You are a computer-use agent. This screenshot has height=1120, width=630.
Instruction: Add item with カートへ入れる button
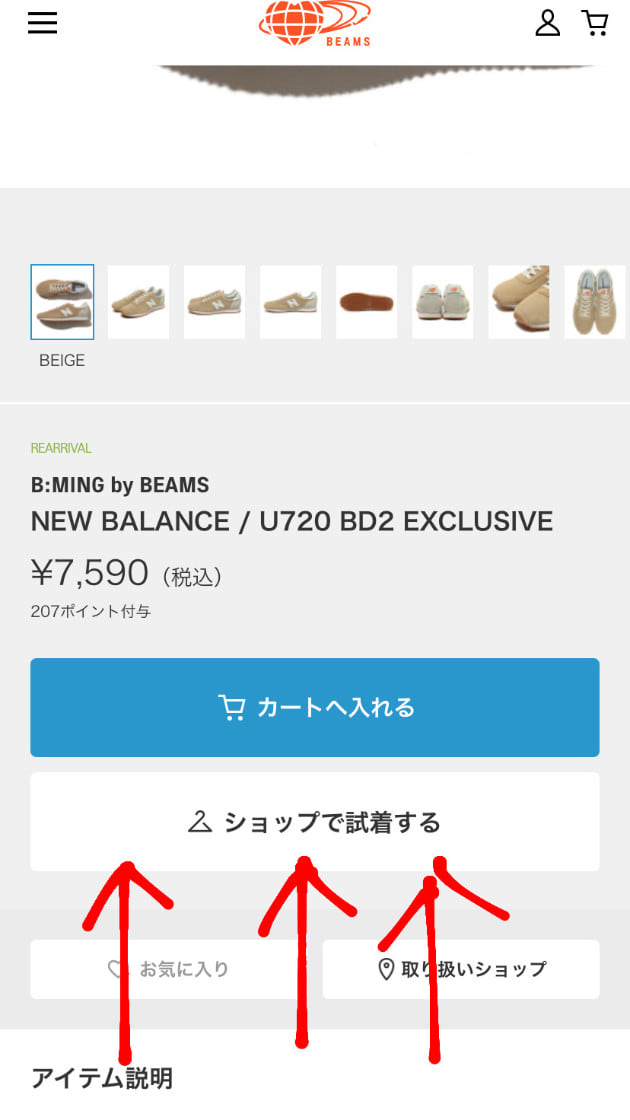coord(315,707)
